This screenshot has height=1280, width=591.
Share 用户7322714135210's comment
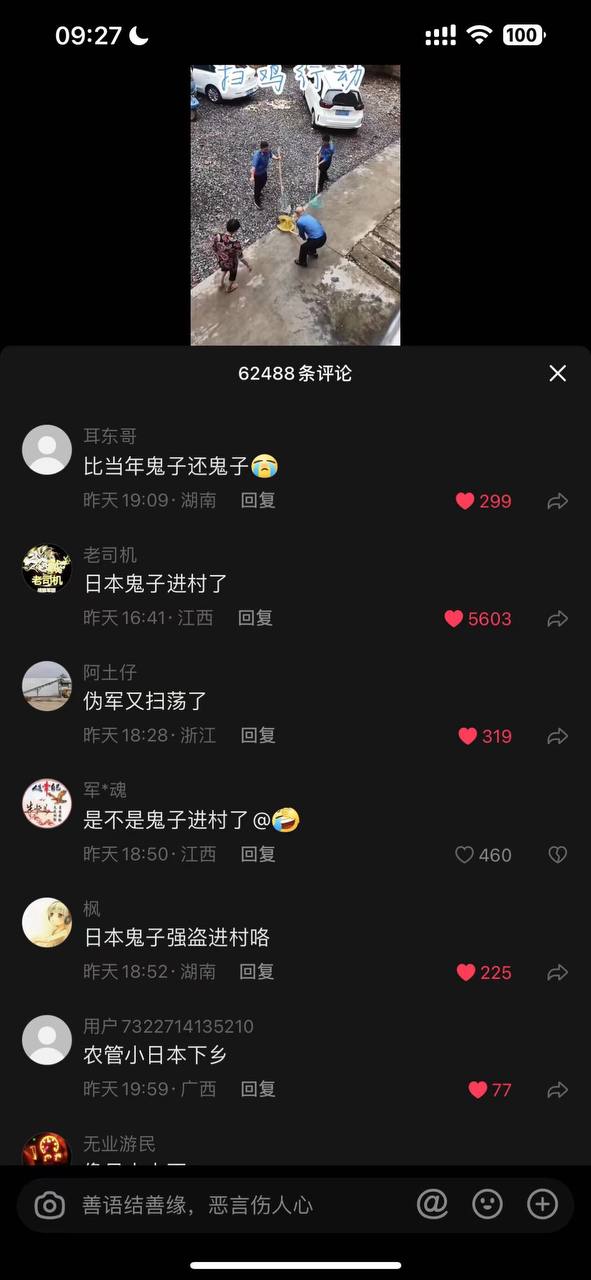[558, 1090]
